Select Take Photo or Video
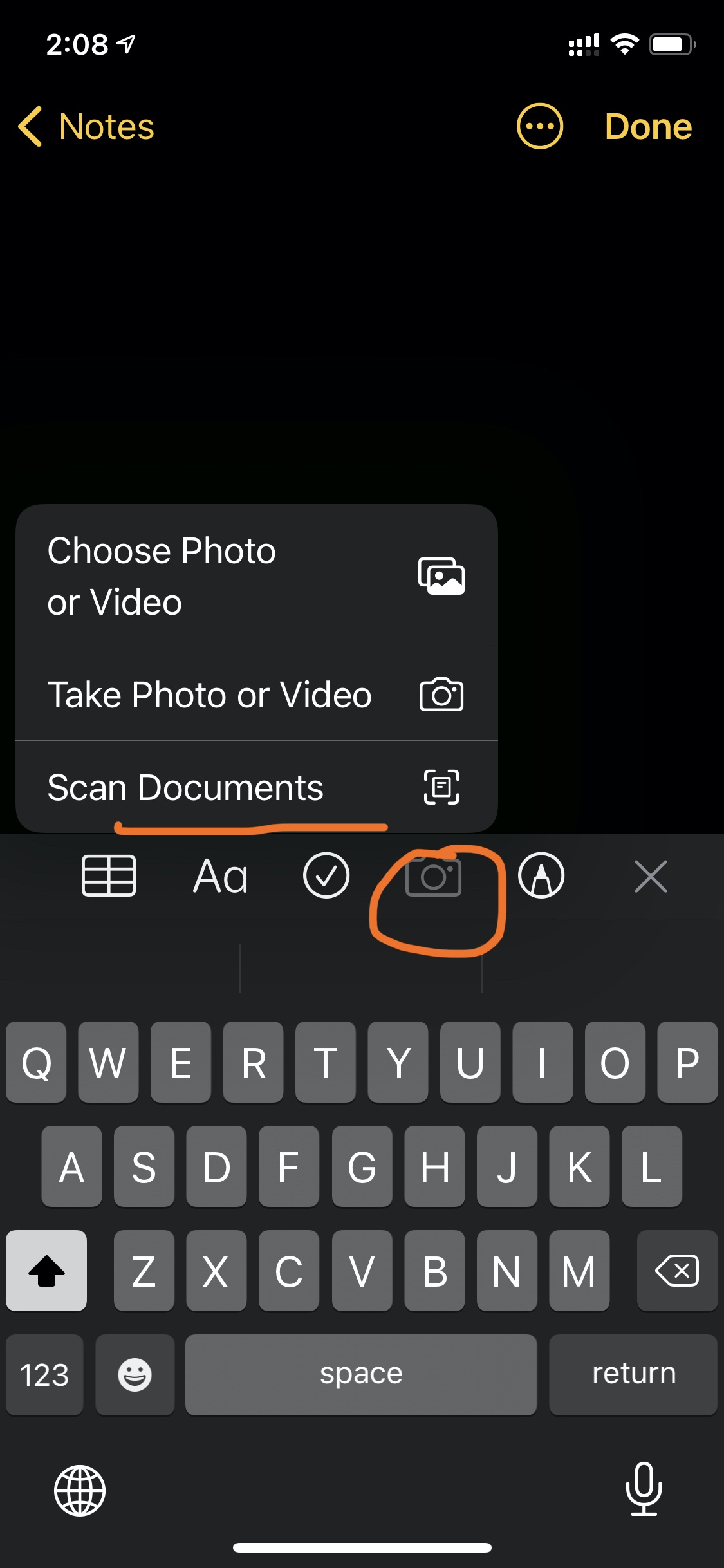 tap(256, 695)
